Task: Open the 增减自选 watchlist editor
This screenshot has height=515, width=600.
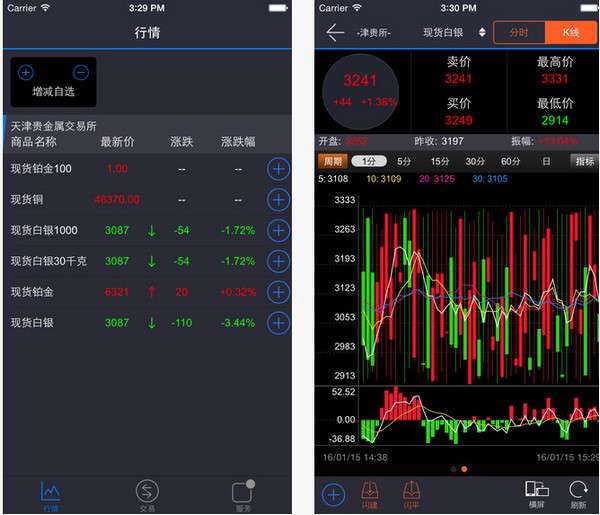Action: tap(54, 82)
